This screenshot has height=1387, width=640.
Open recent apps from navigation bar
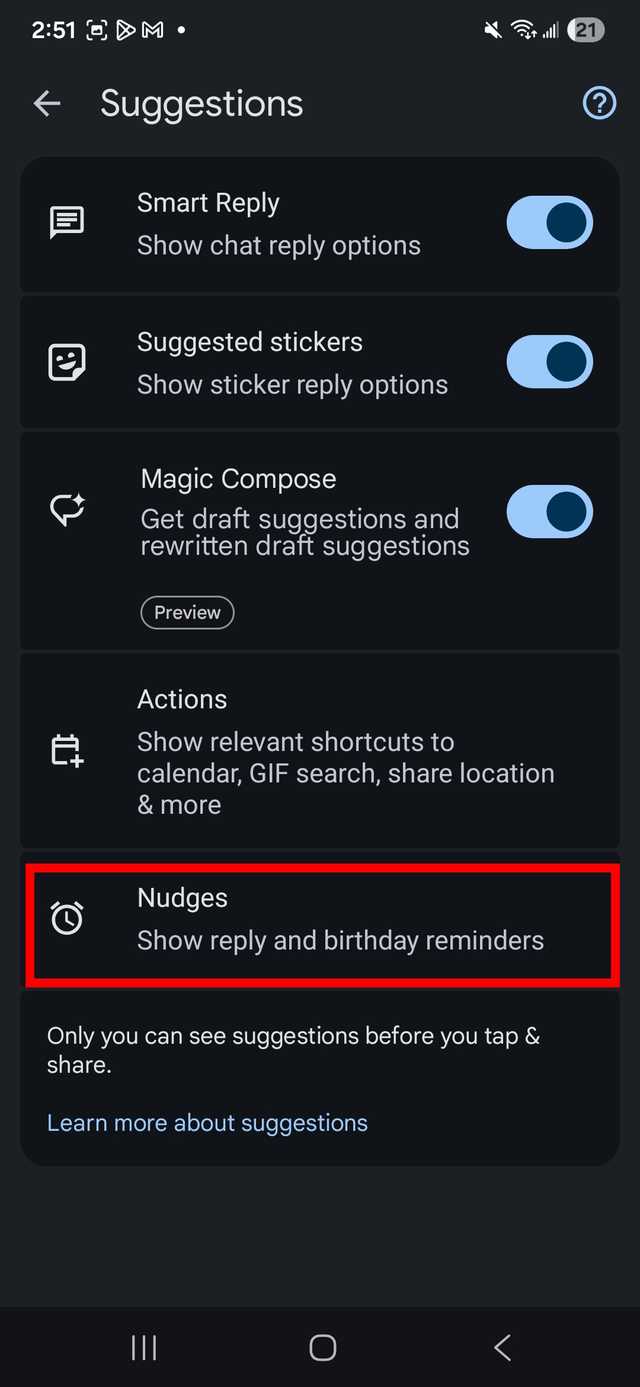tap(144, 1347)
